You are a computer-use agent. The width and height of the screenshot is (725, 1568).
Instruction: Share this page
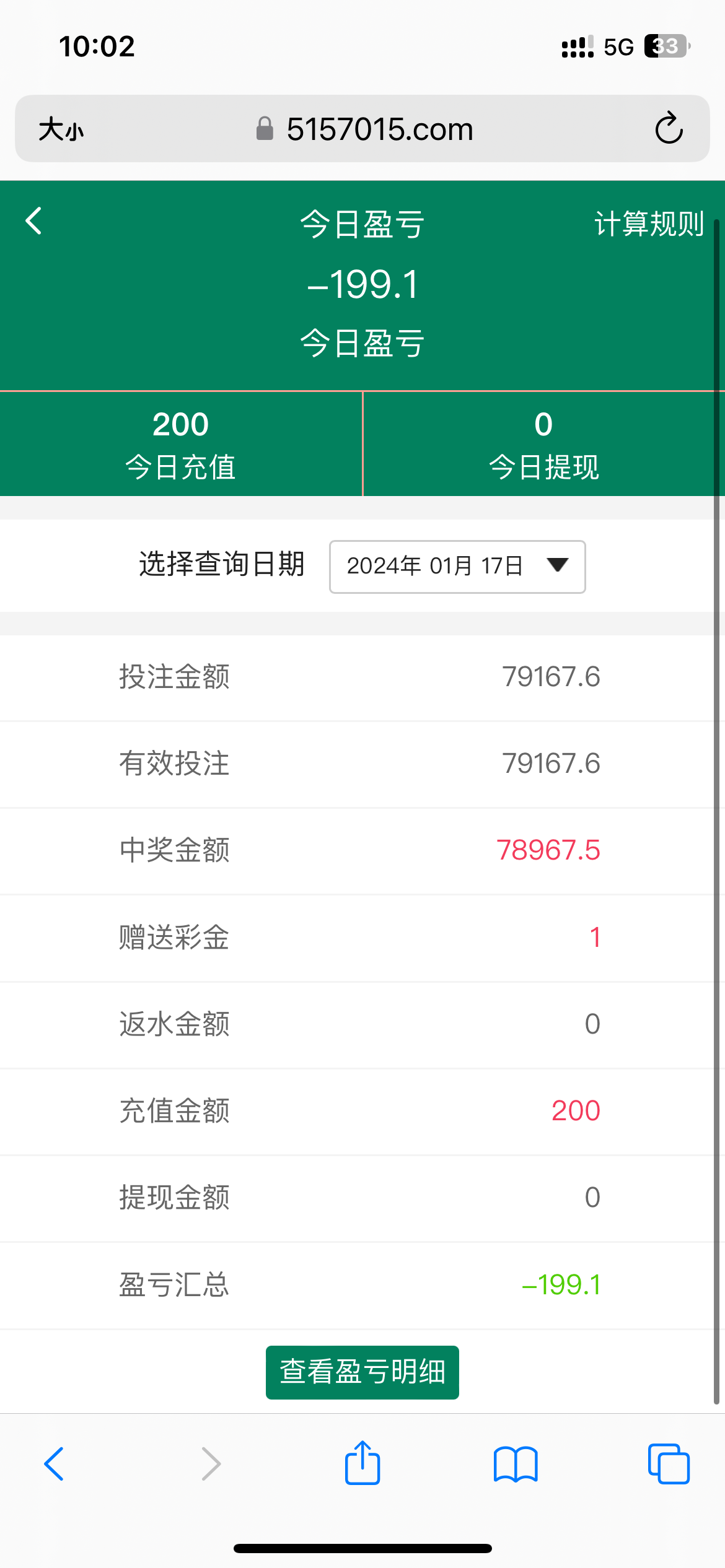pos(362,1463)
